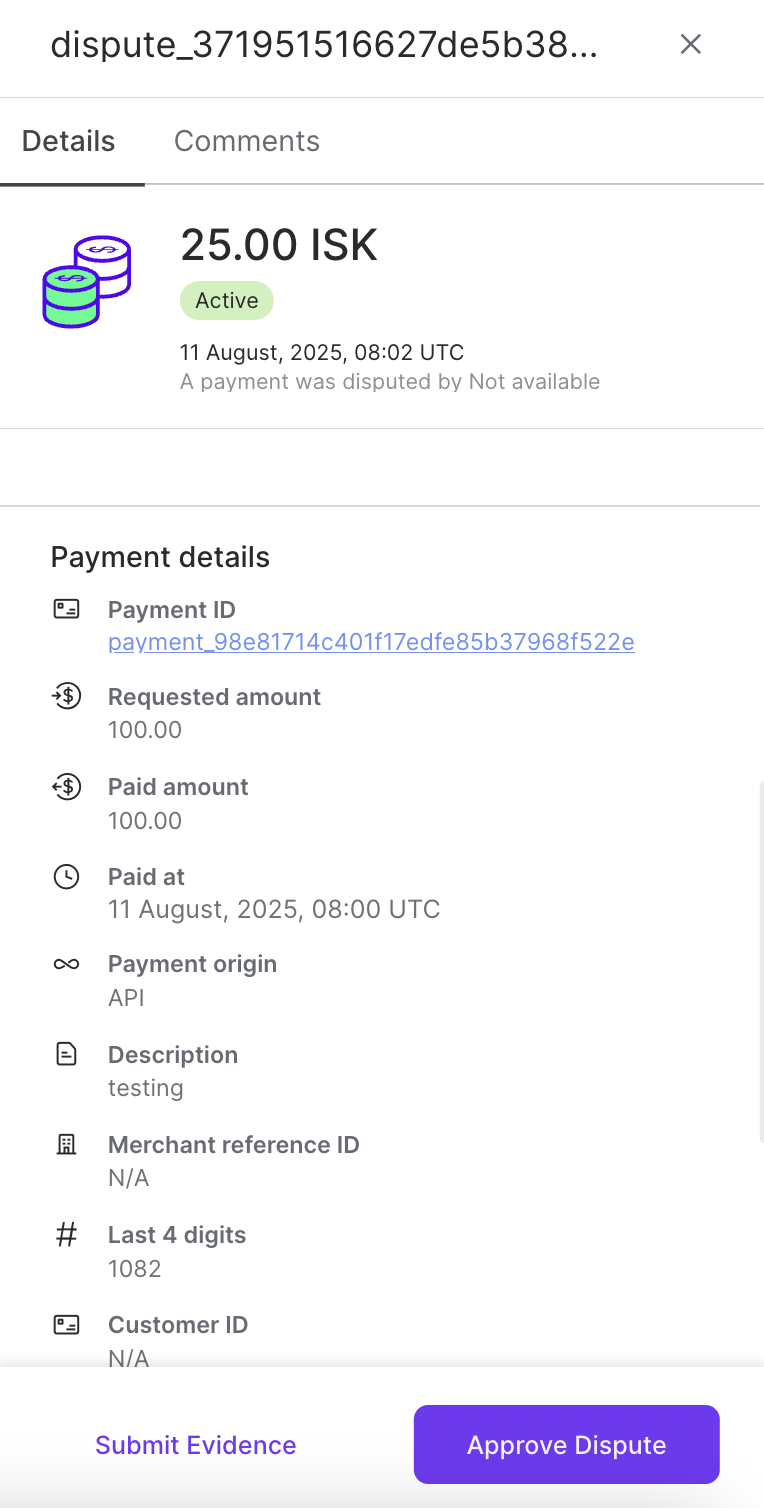Open the linked payment_98e81714 payment record
The width and height of the screenshot is (764, 1508).
[x=371, y=642]
